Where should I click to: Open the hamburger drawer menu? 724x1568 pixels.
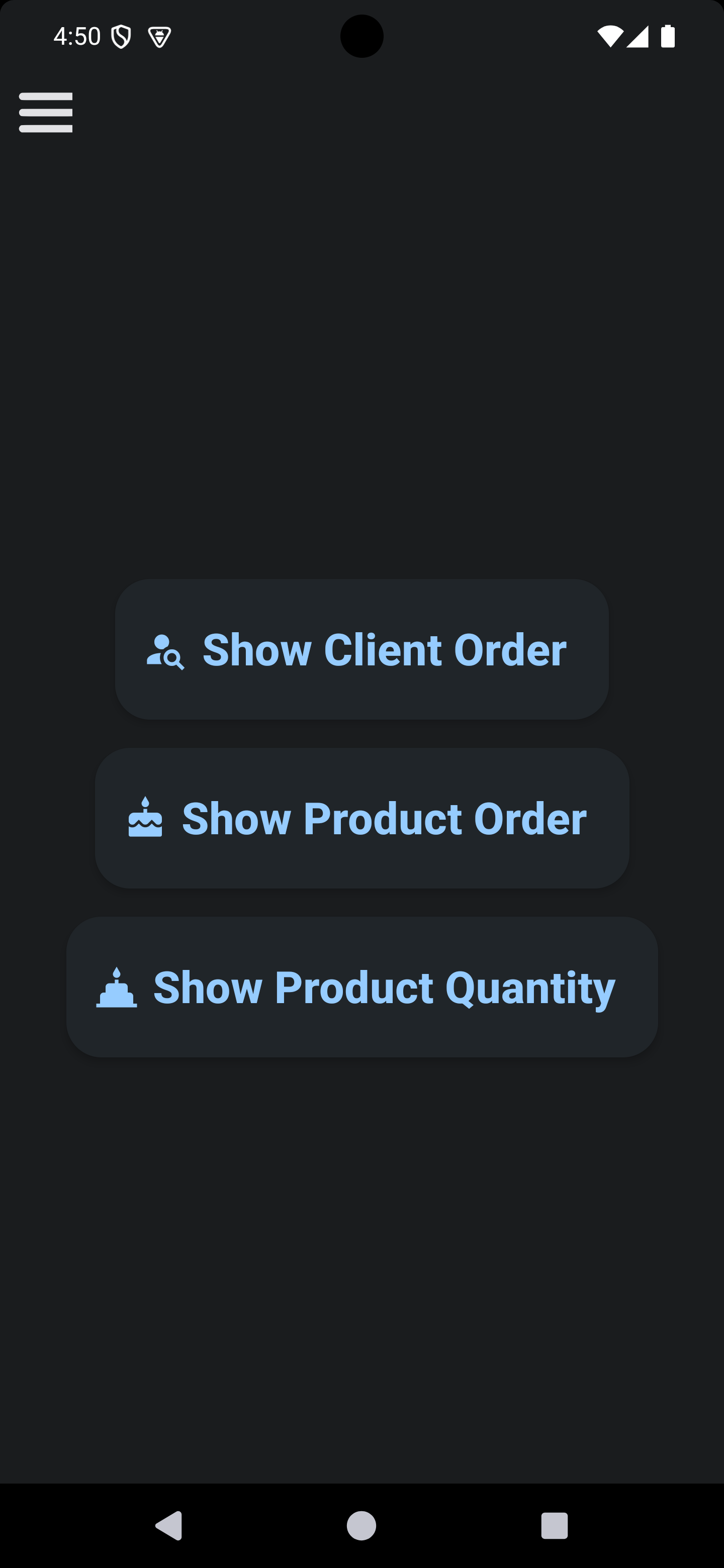46,112
